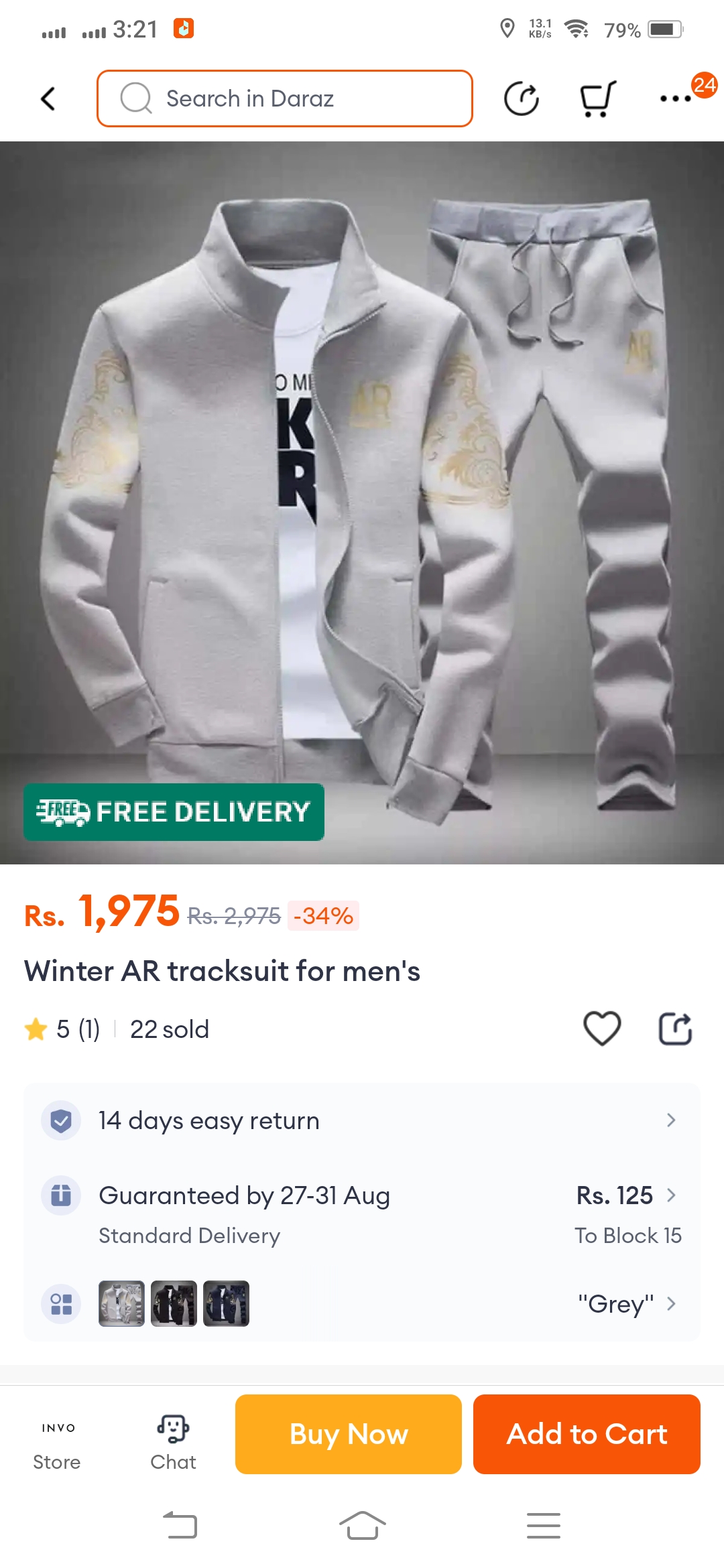724x1568 pixels.
Task: View Standard Delivery options row
Action: click(362, 1214)
